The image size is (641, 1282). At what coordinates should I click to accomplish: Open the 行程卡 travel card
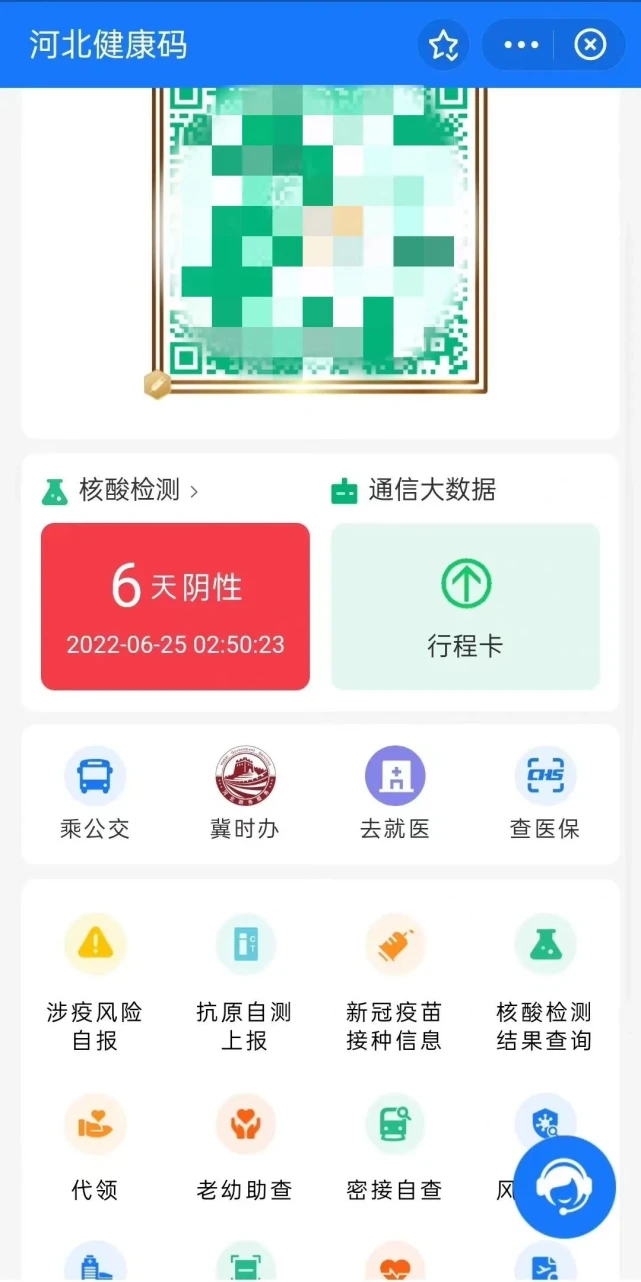tap(465, 606)
